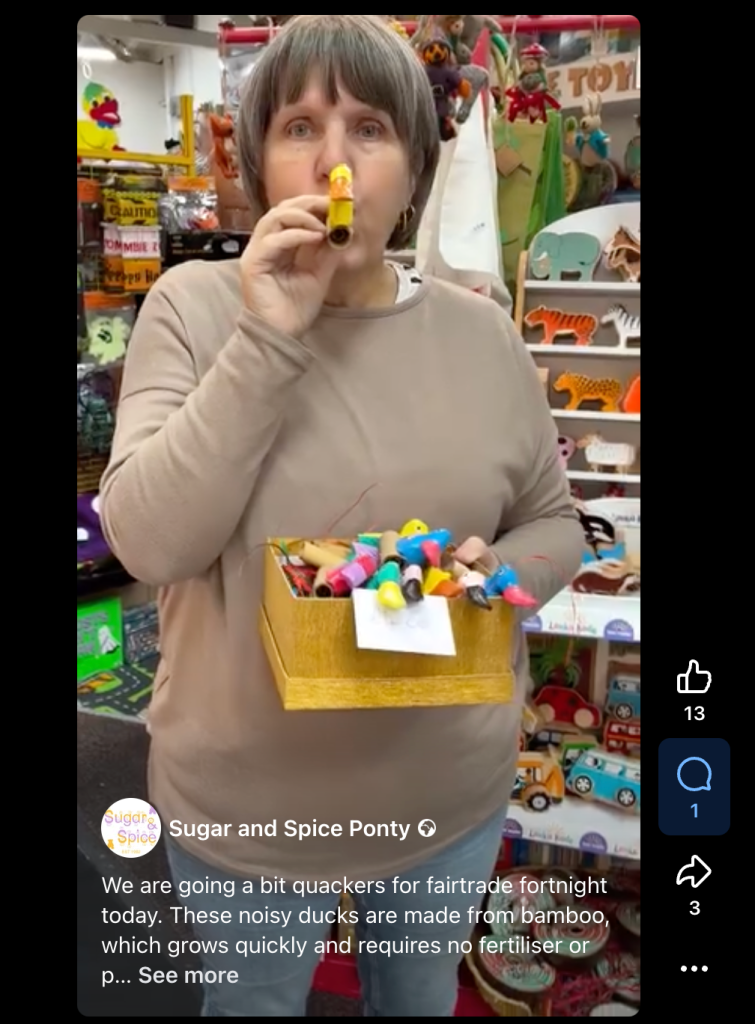
Task: Tap the Sugar and Spice profile picture
Action: [x=131, y=828]
